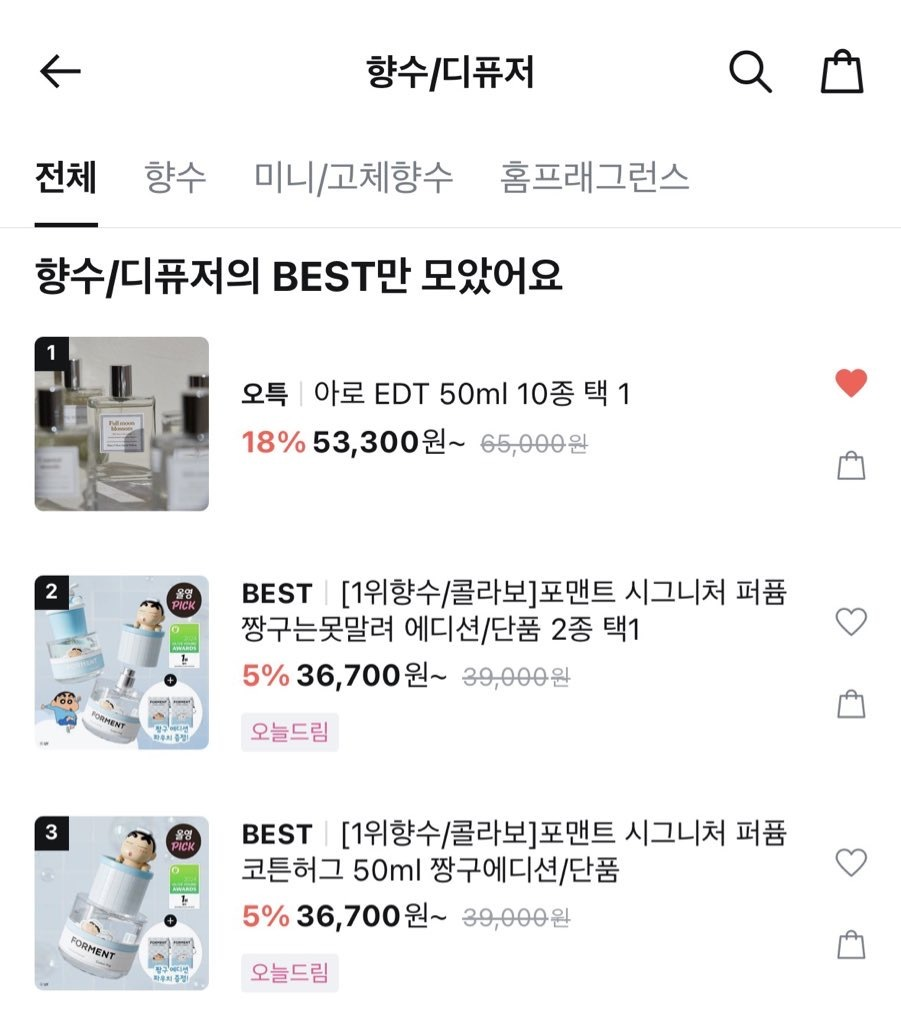Like the 짱구는못말려 에디션 2종 택1 item
901x1024 pixels.
[x=851, y=622]
